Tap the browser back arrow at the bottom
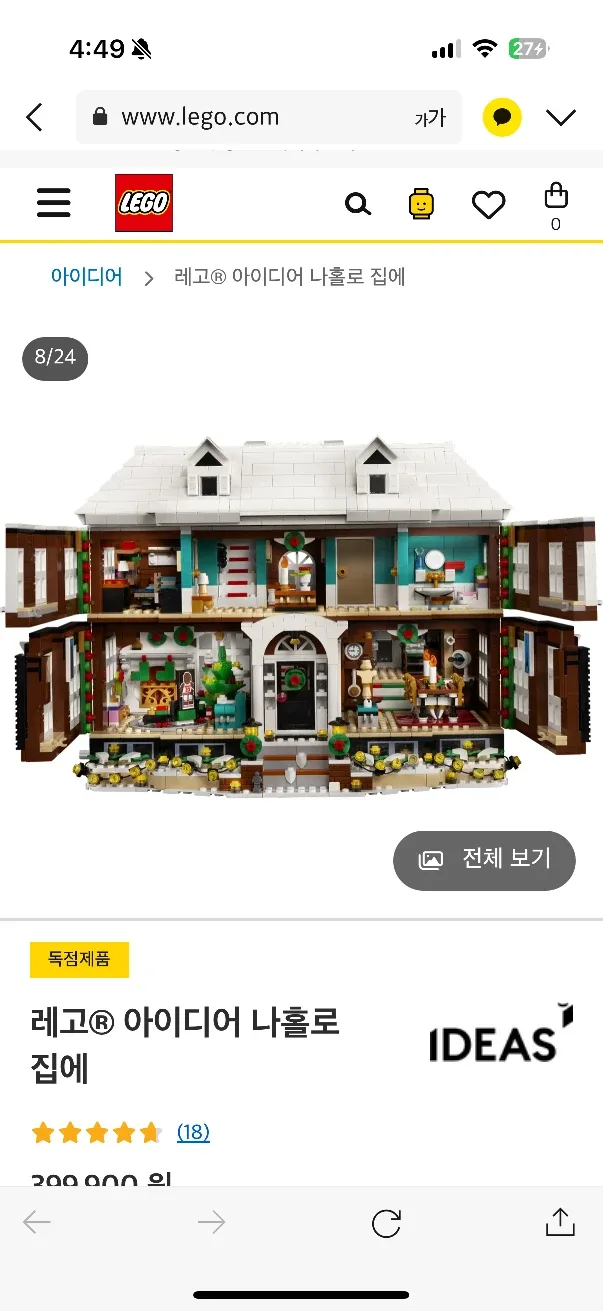Screen dimensions: 603x1311 (37, 1222)
